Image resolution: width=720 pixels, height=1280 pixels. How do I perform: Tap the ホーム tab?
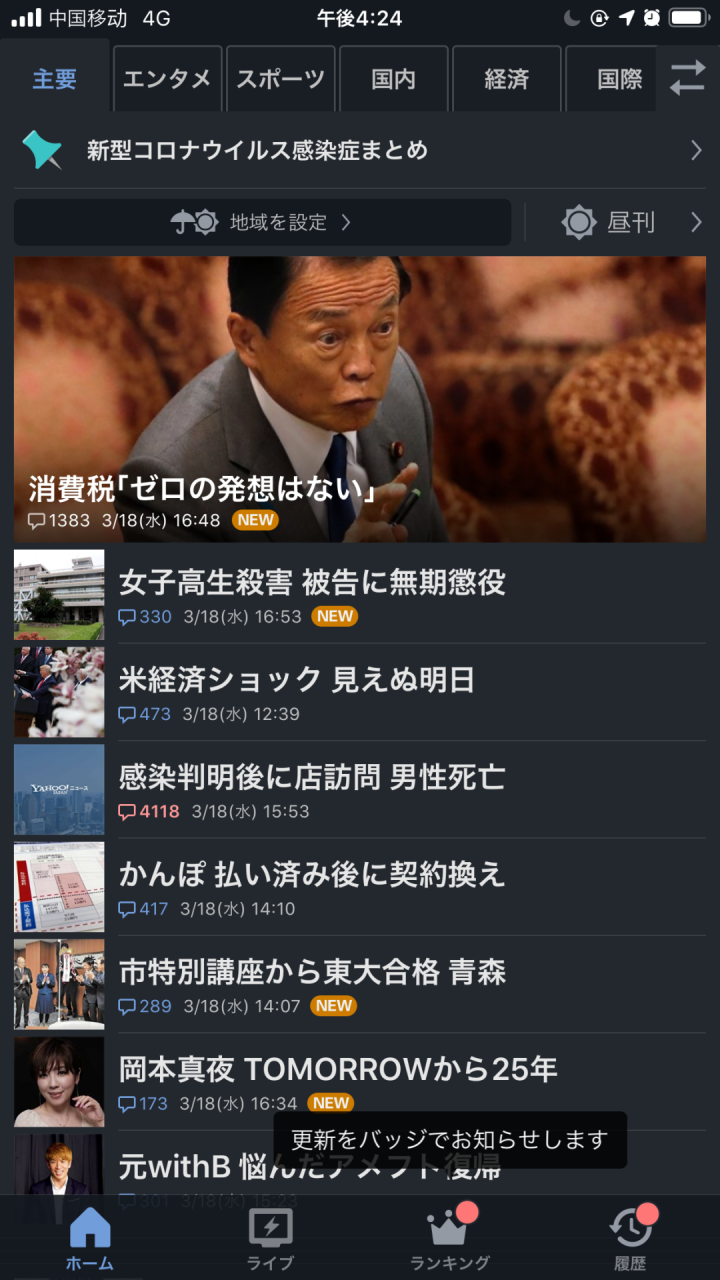tap(90, 1238)
